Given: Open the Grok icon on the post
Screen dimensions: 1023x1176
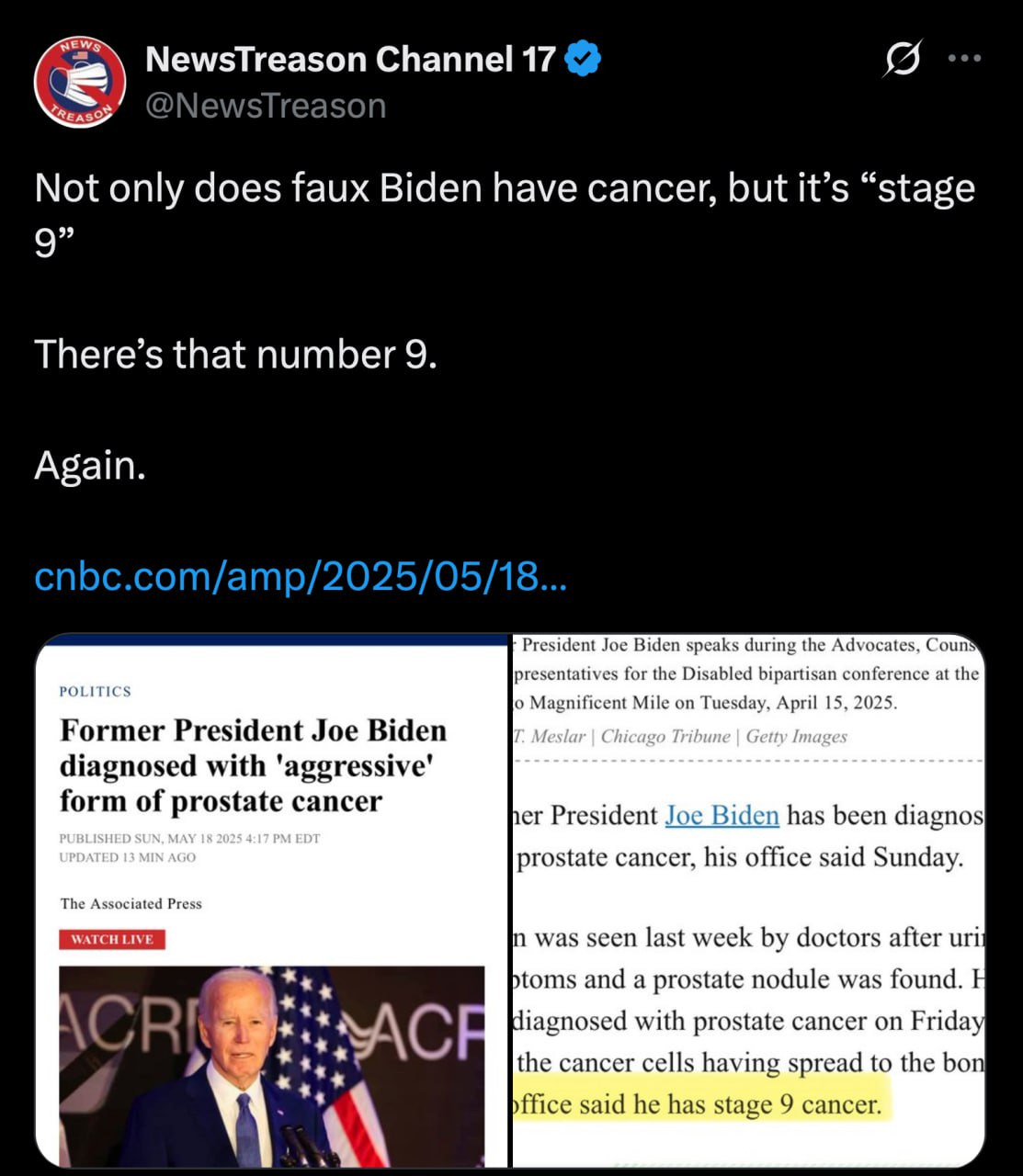Looking at the screenshot, I should (902, 60).
